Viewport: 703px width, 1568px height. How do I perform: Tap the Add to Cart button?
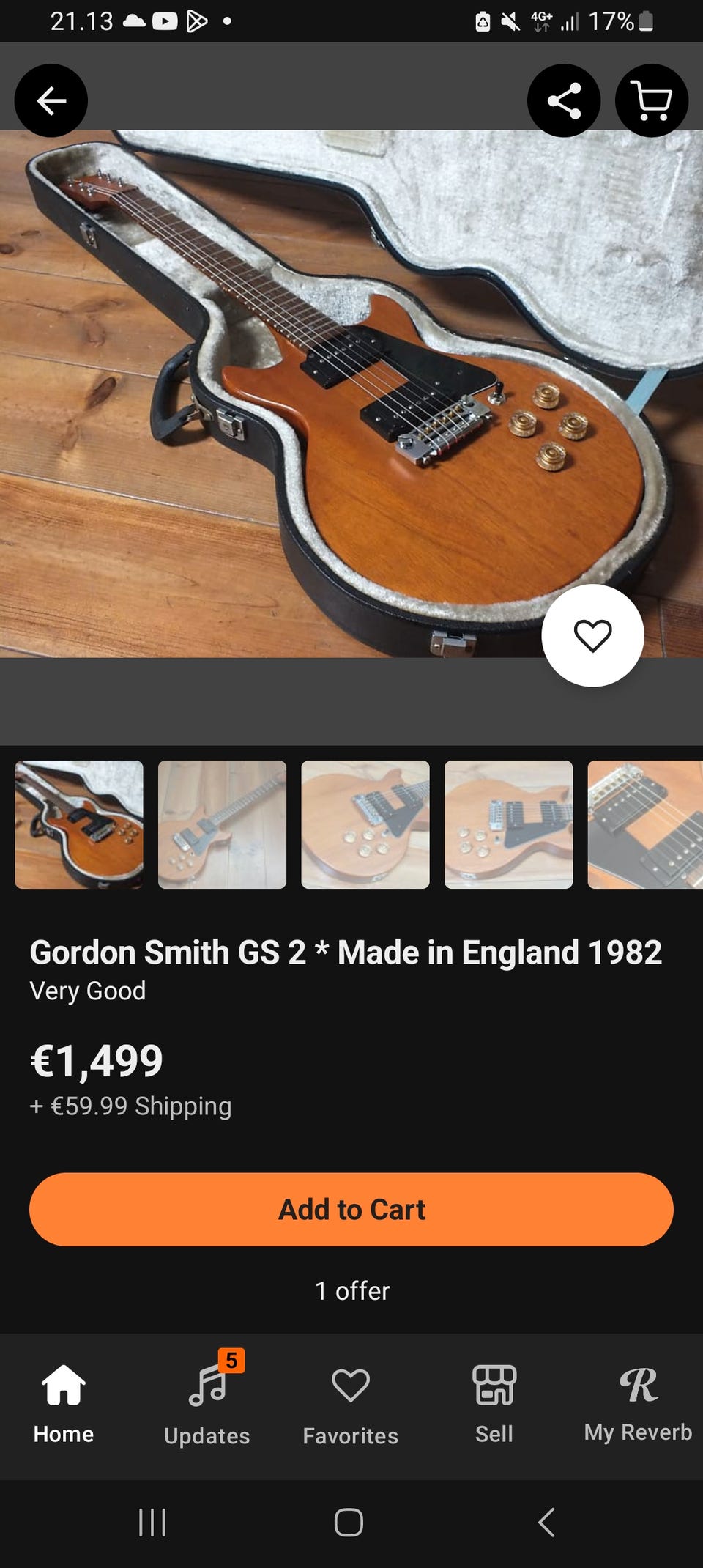point(351,1209)
